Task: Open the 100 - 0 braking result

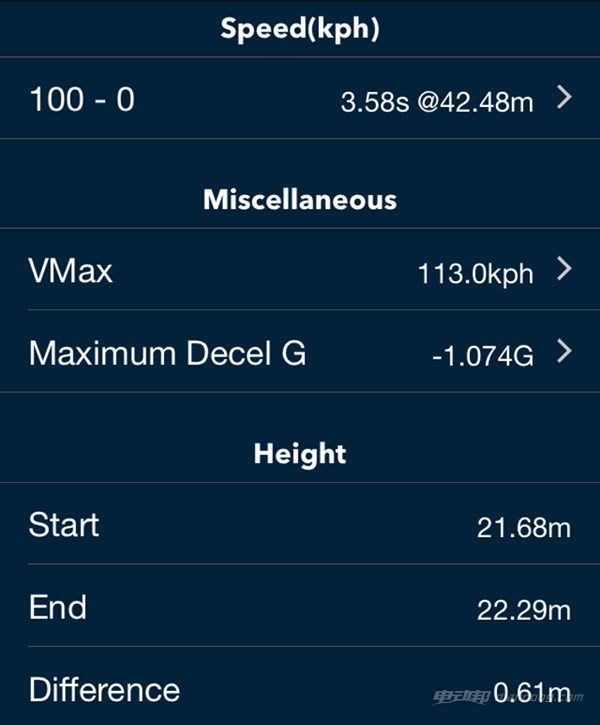Action: (300, 99)
